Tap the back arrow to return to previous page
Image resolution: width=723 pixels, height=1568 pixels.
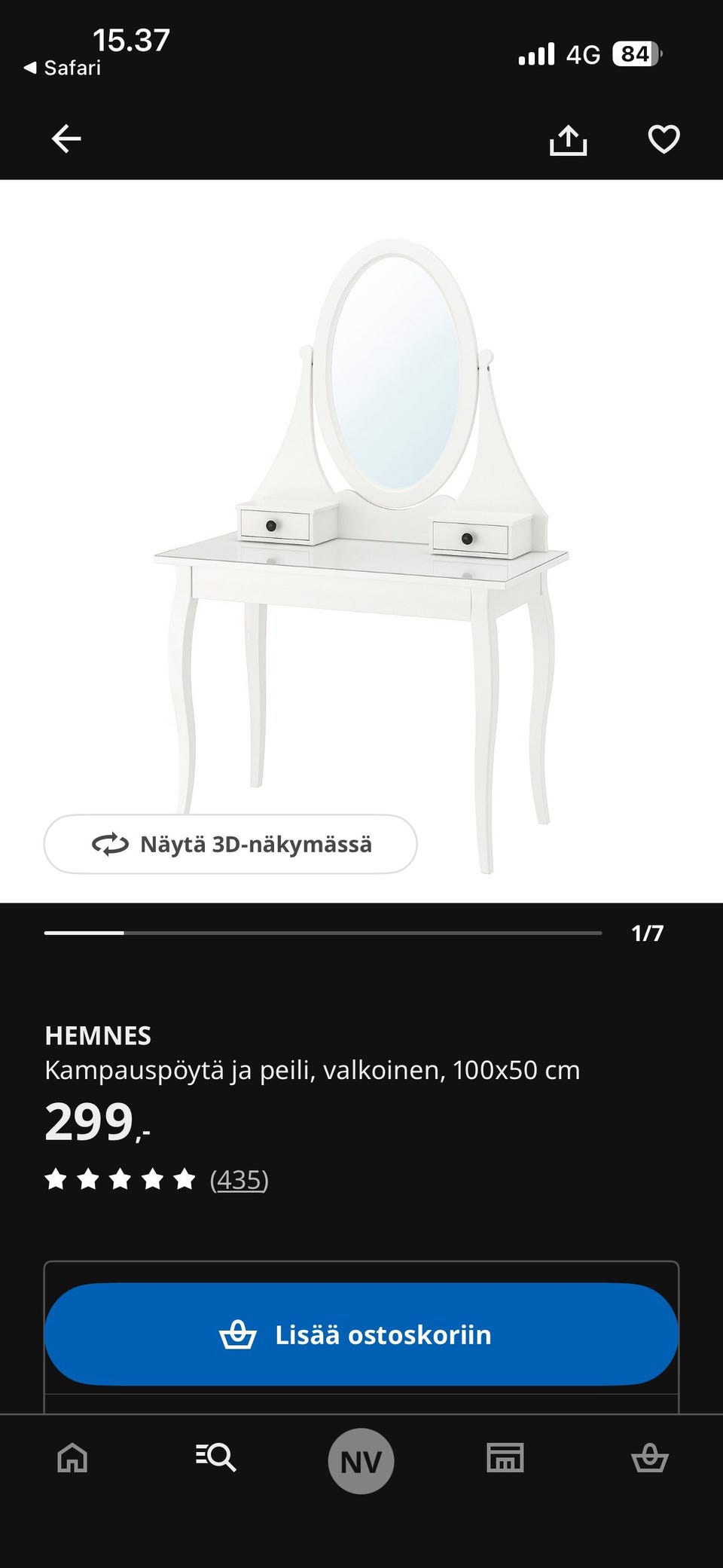66,138
